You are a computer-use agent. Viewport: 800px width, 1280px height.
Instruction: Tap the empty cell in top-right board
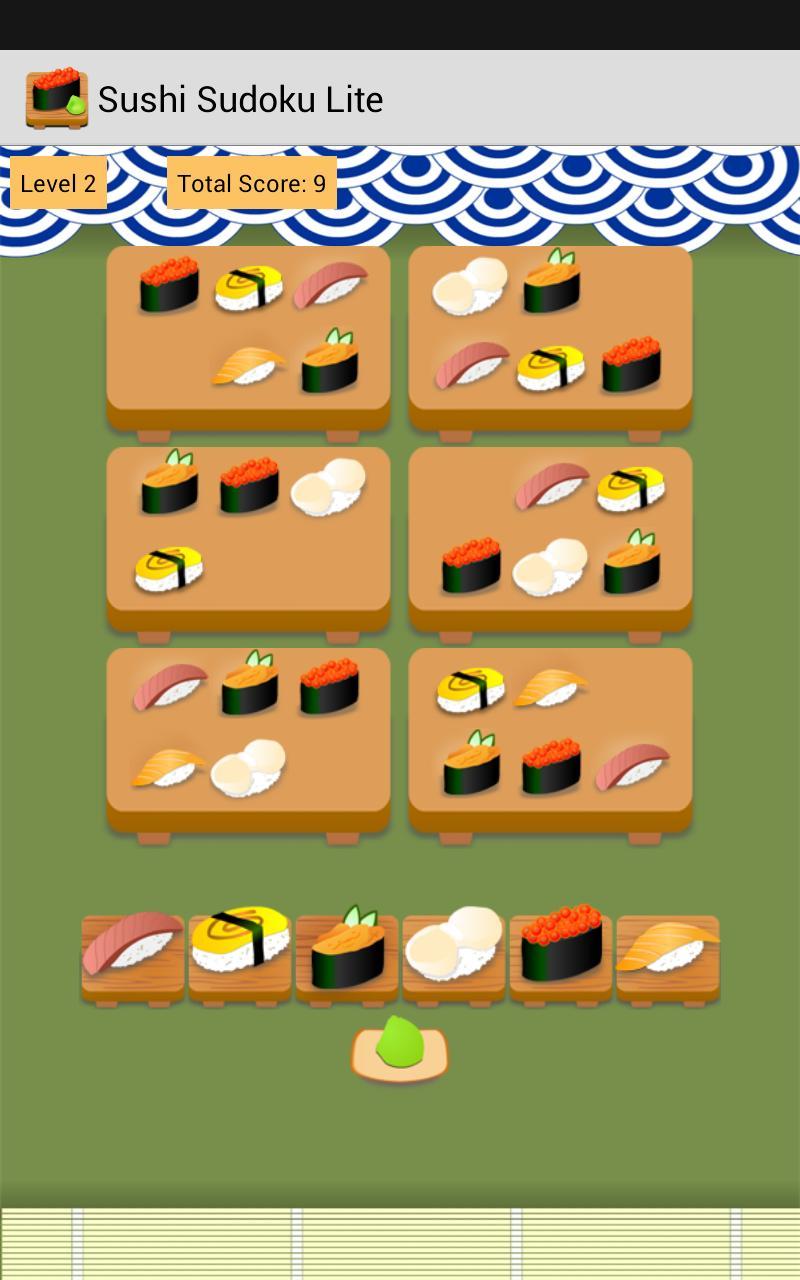coord(631,286)
